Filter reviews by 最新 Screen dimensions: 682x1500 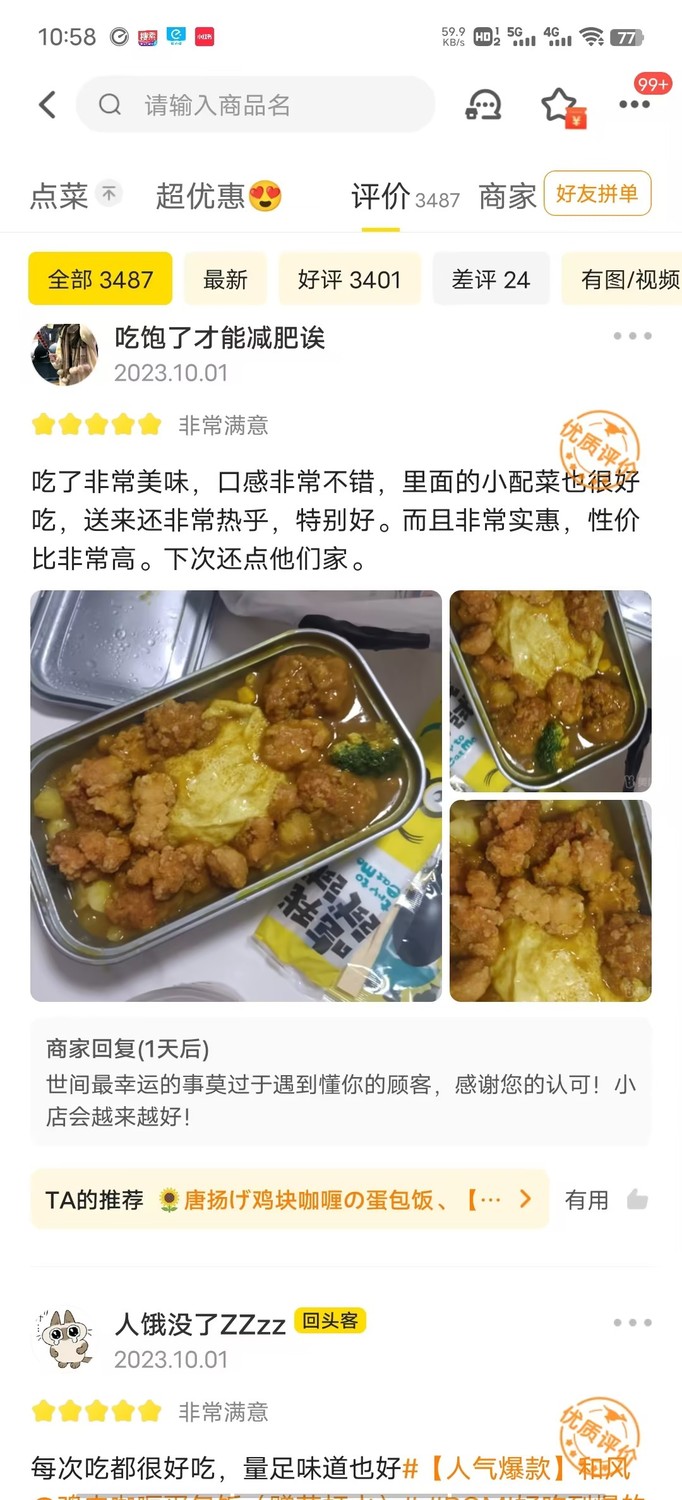[225, 279]
